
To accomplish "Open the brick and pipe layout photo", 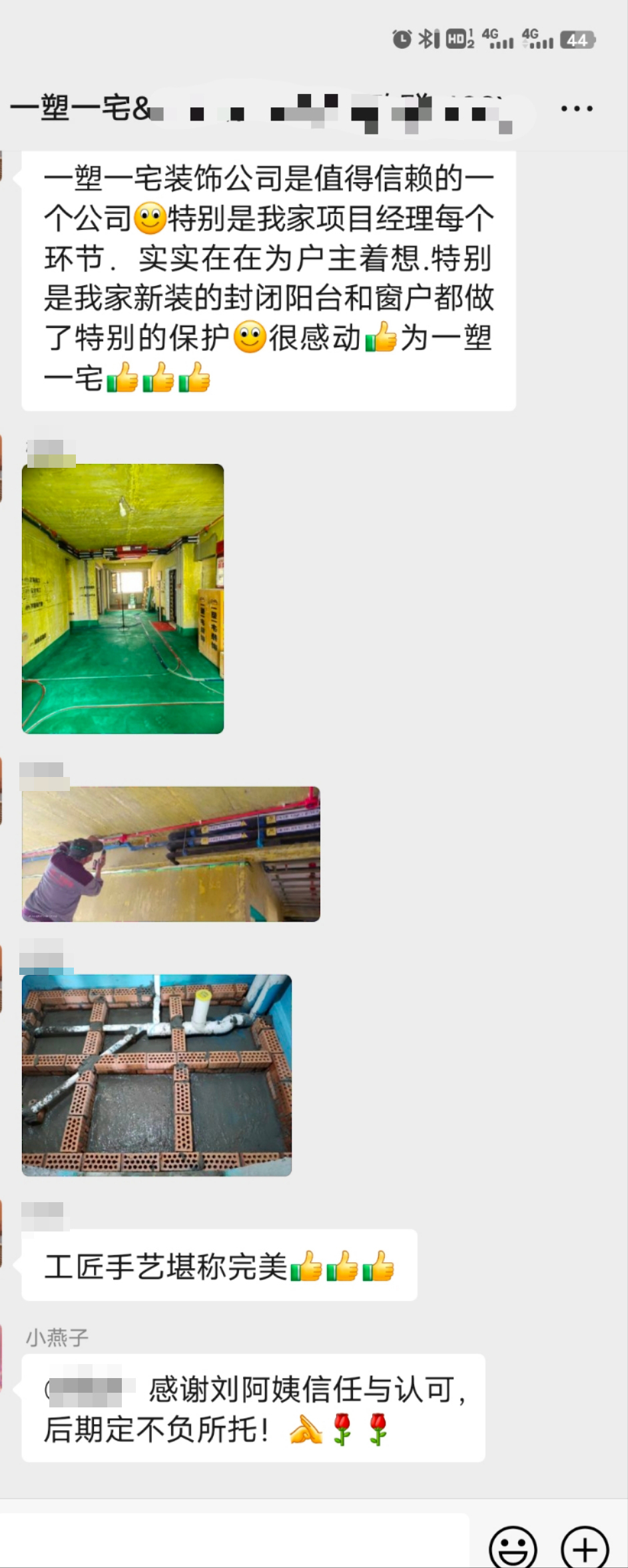I will coord(157,1074).
